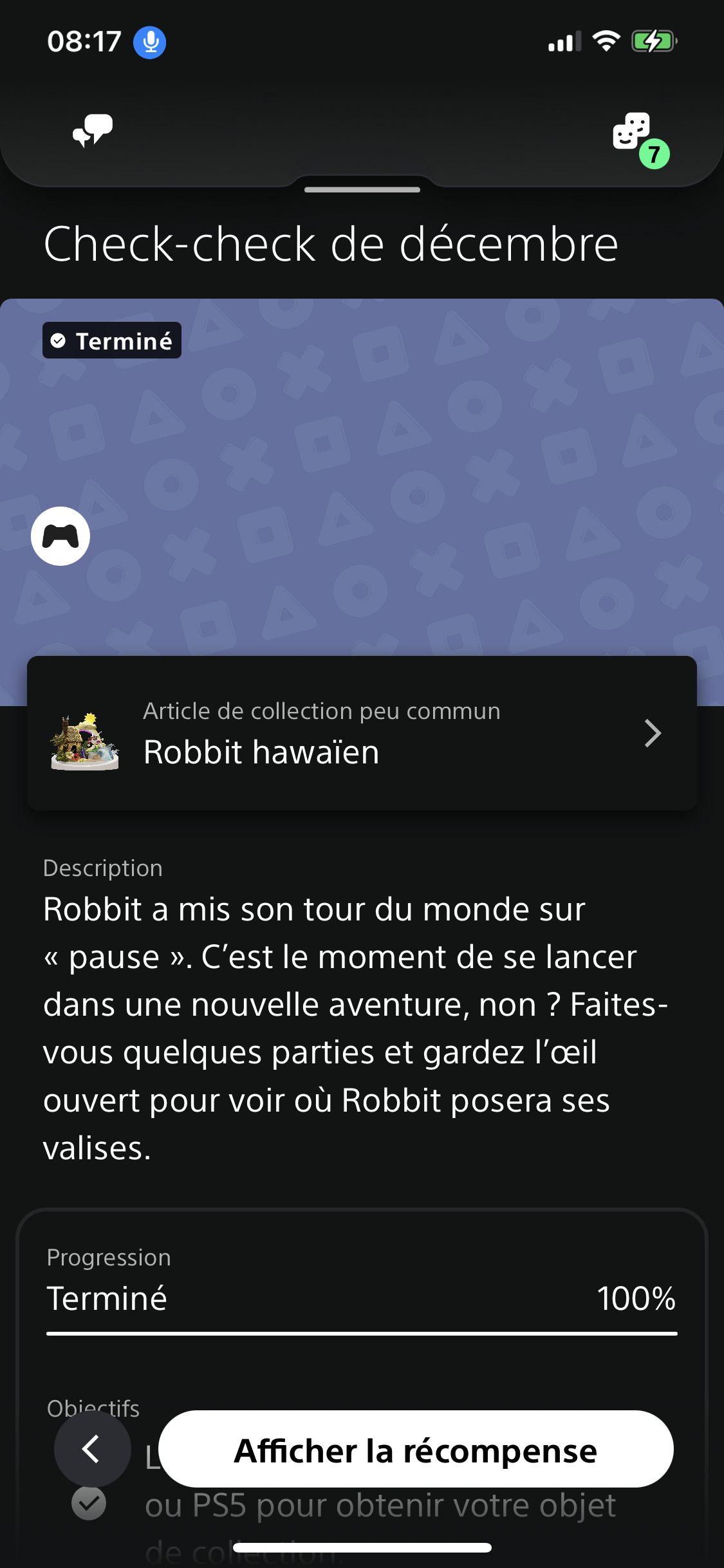Image resolution: width=724 pixels, height=1568 pixels.
Task: Tap Afficher la récompense button
Action: [416, 1450]
